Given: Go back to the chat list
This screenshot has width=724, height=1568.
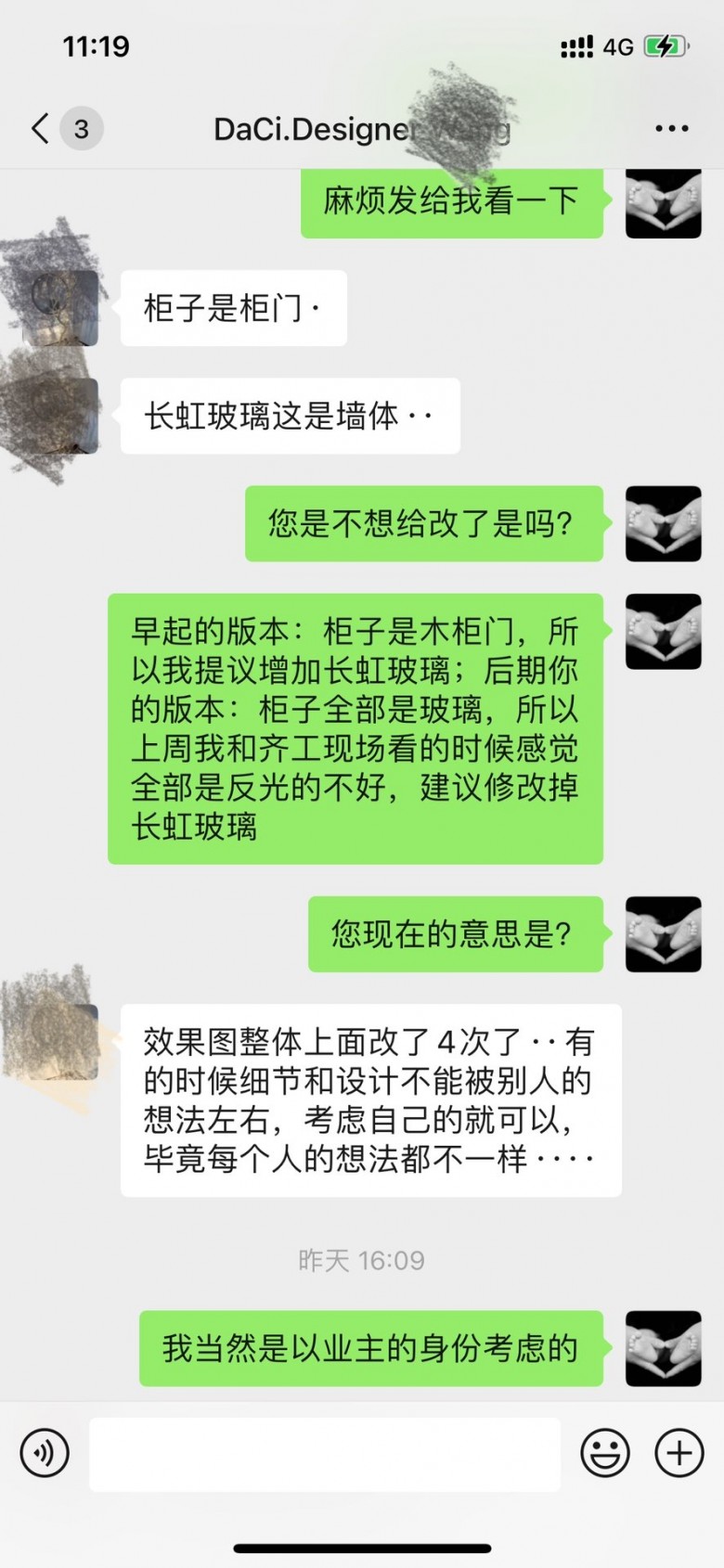Looking at the screenshot, I should pos(41,128).
